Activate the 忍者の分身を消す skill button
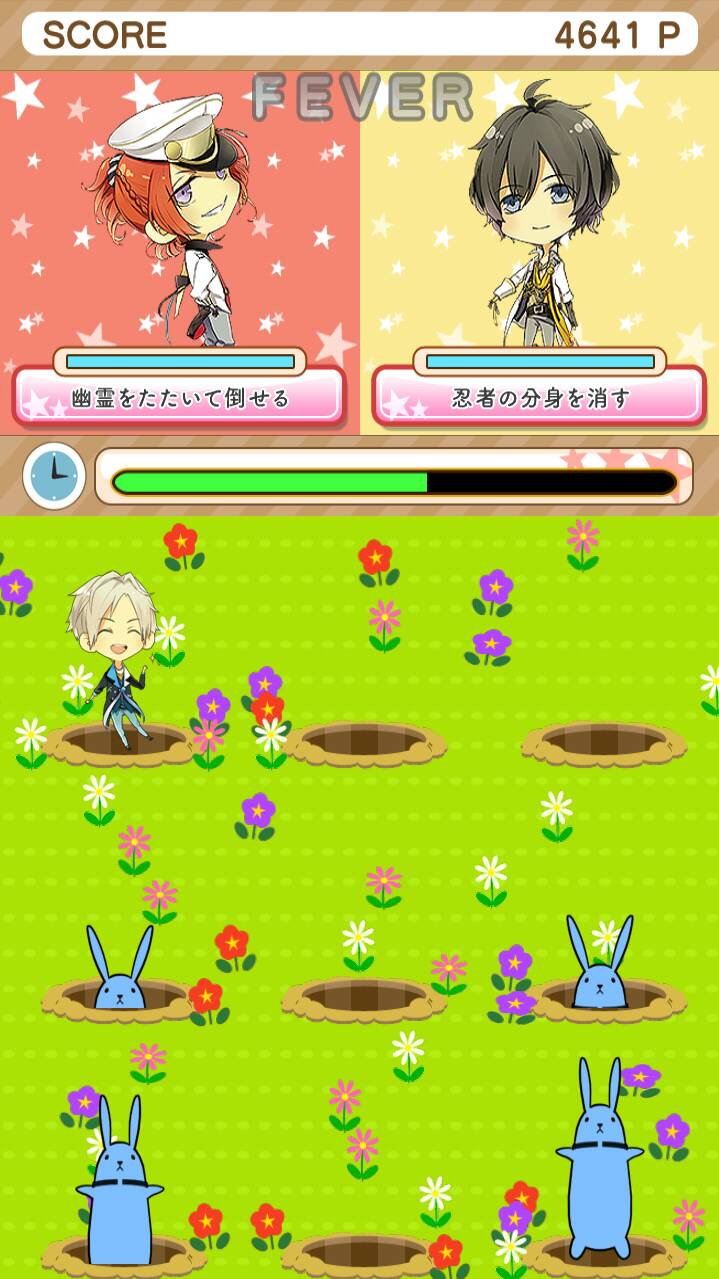Screen dimensions: 719x1279 pos(540,397)
